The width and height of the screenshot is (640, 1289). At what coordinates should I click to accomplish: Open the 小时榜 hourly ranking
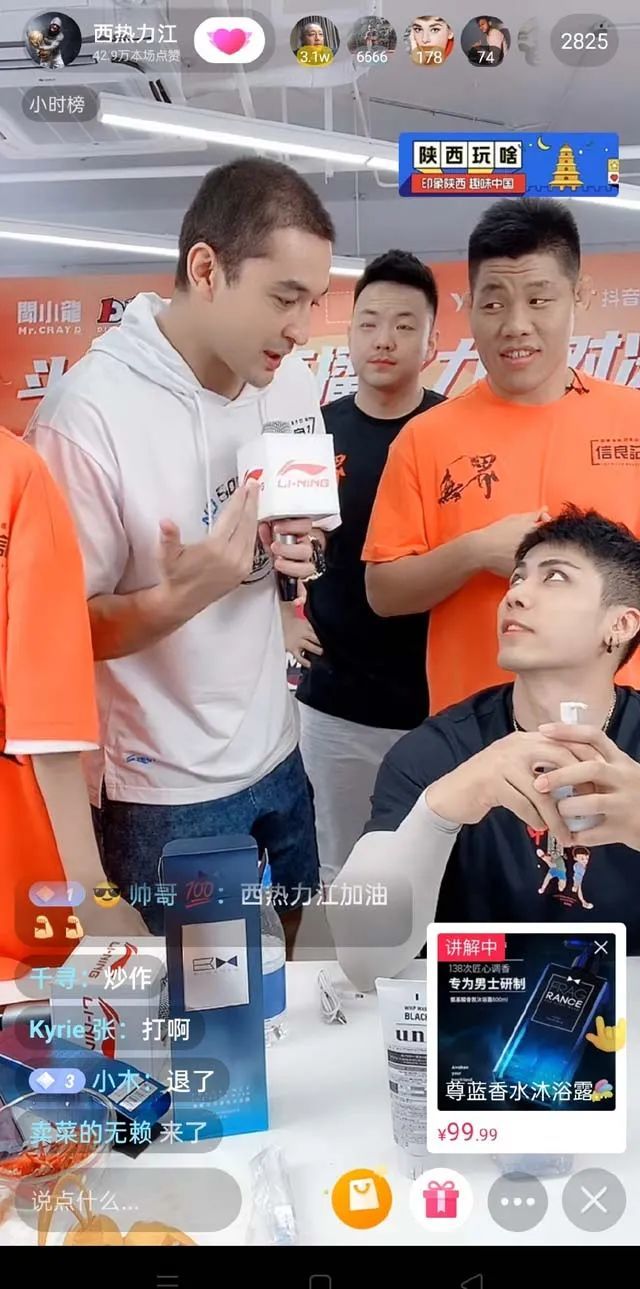pos(57,104)
